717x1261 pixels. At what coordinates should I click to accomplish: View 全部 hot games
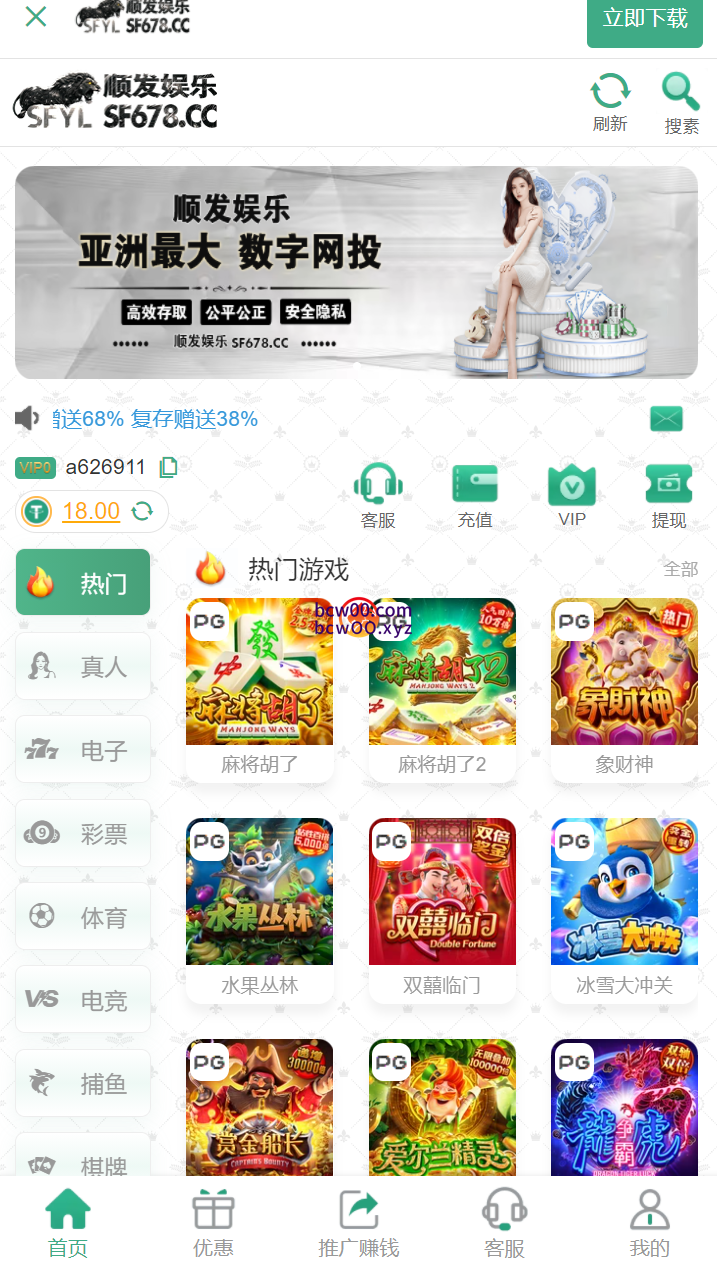(680, 569)
